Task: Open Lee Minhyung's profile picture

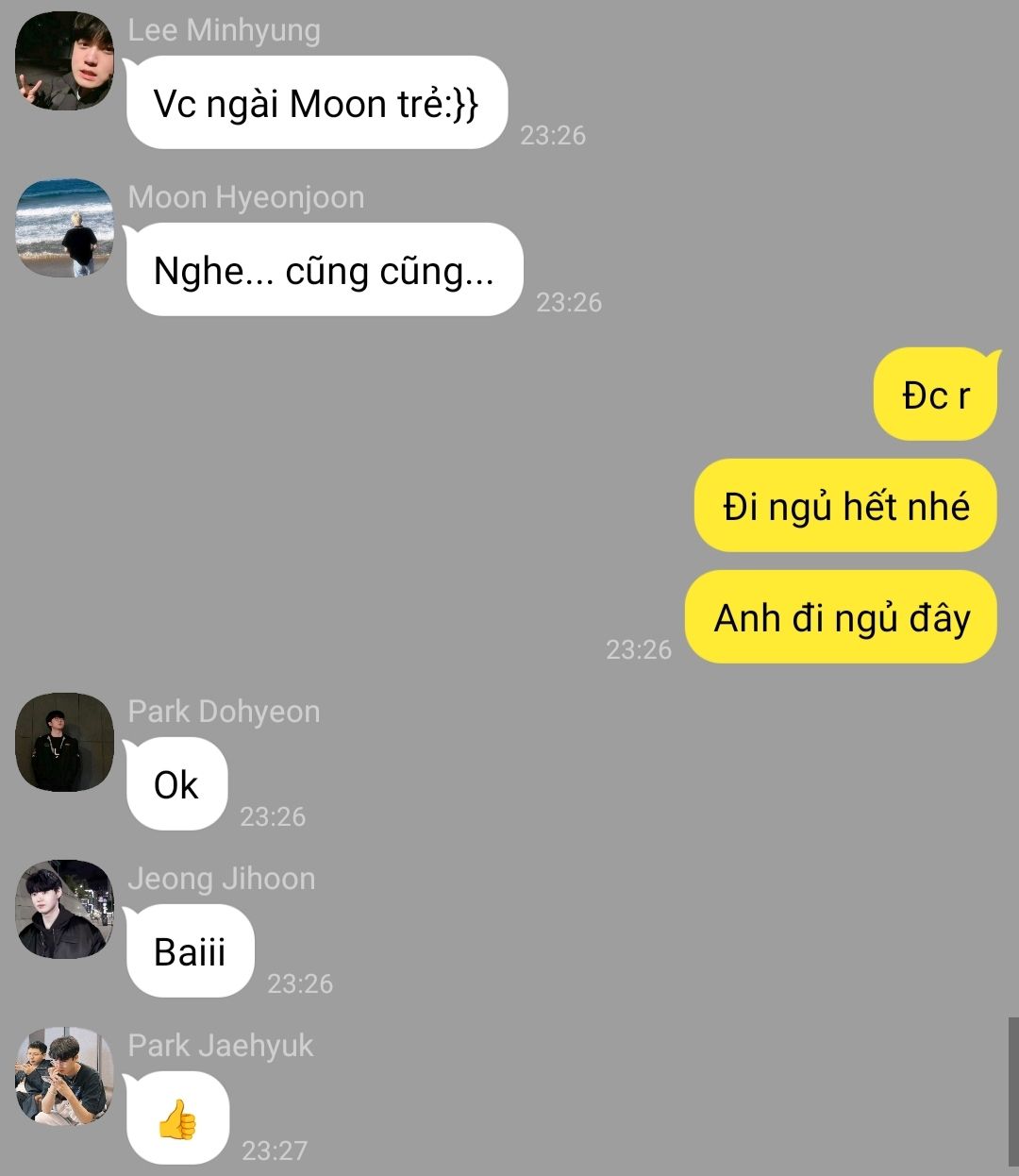Action: click(x=64, y=61)
